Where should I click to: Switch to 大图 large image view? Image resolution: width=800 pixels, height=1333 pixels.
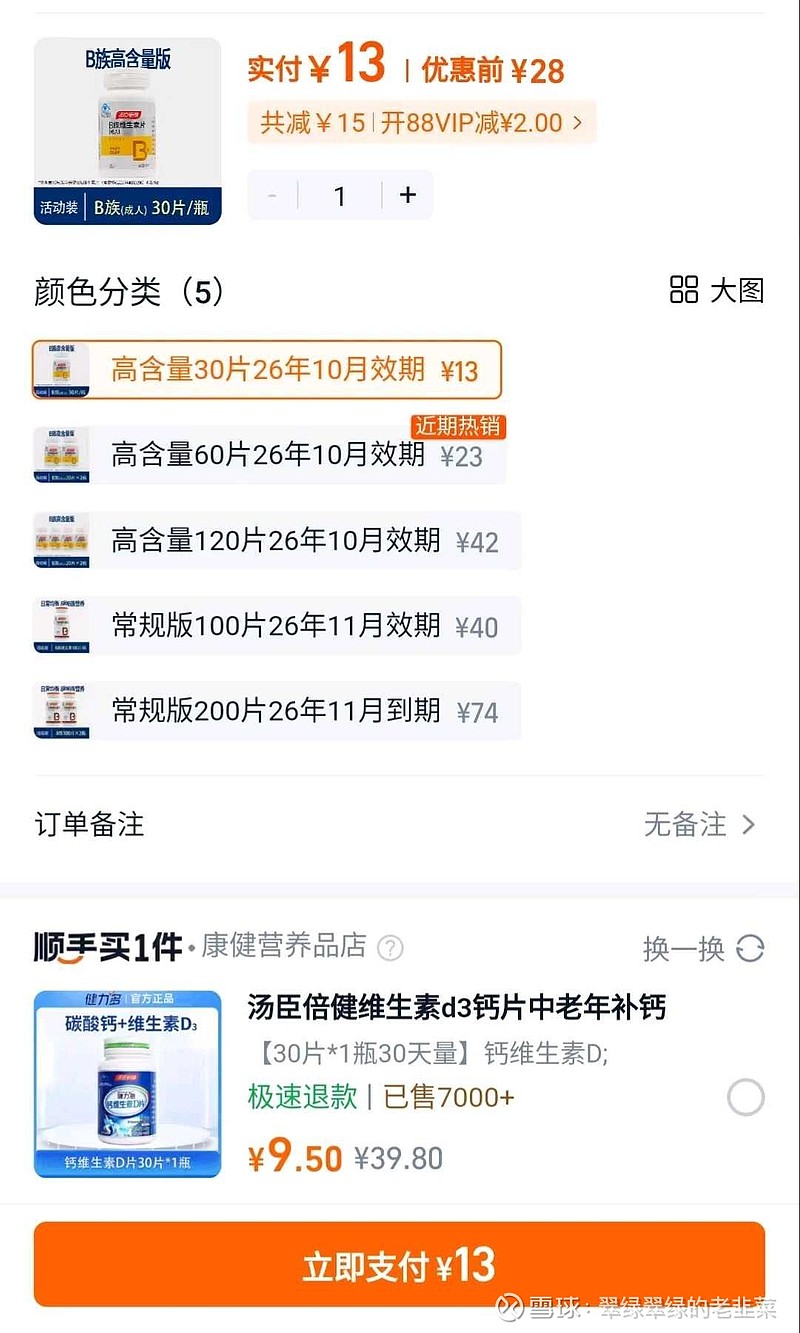[716, 291]
